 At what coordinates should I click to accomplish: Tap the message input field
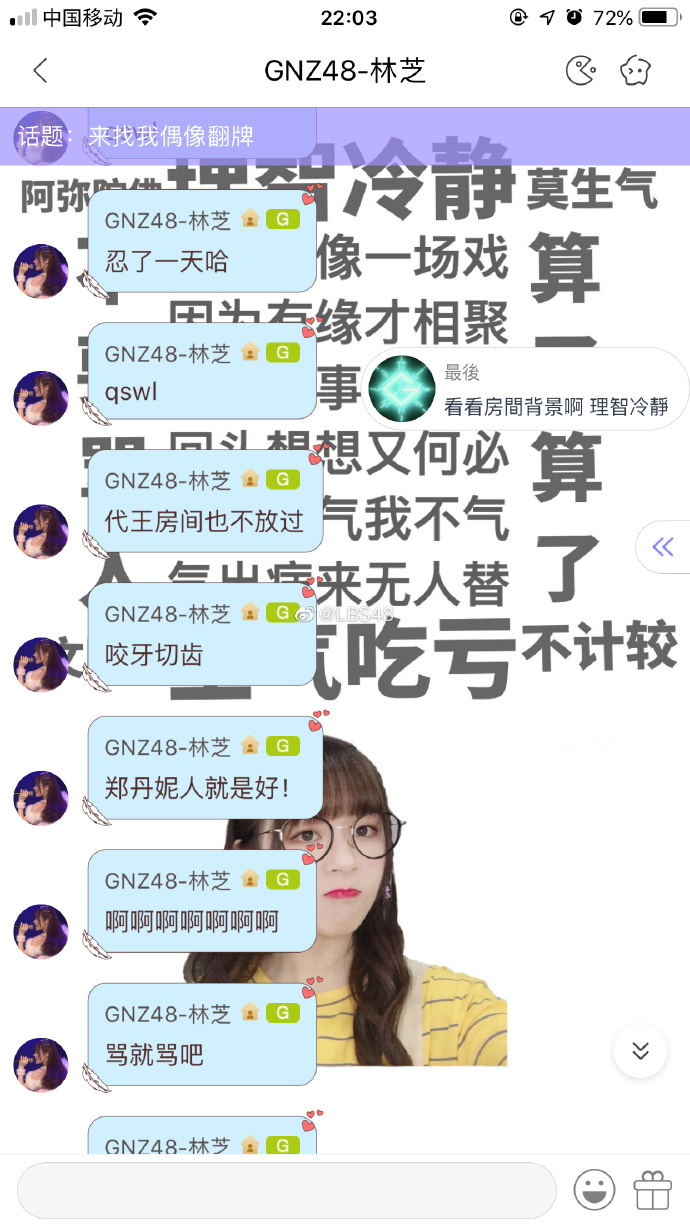[x=286, y=1190]
